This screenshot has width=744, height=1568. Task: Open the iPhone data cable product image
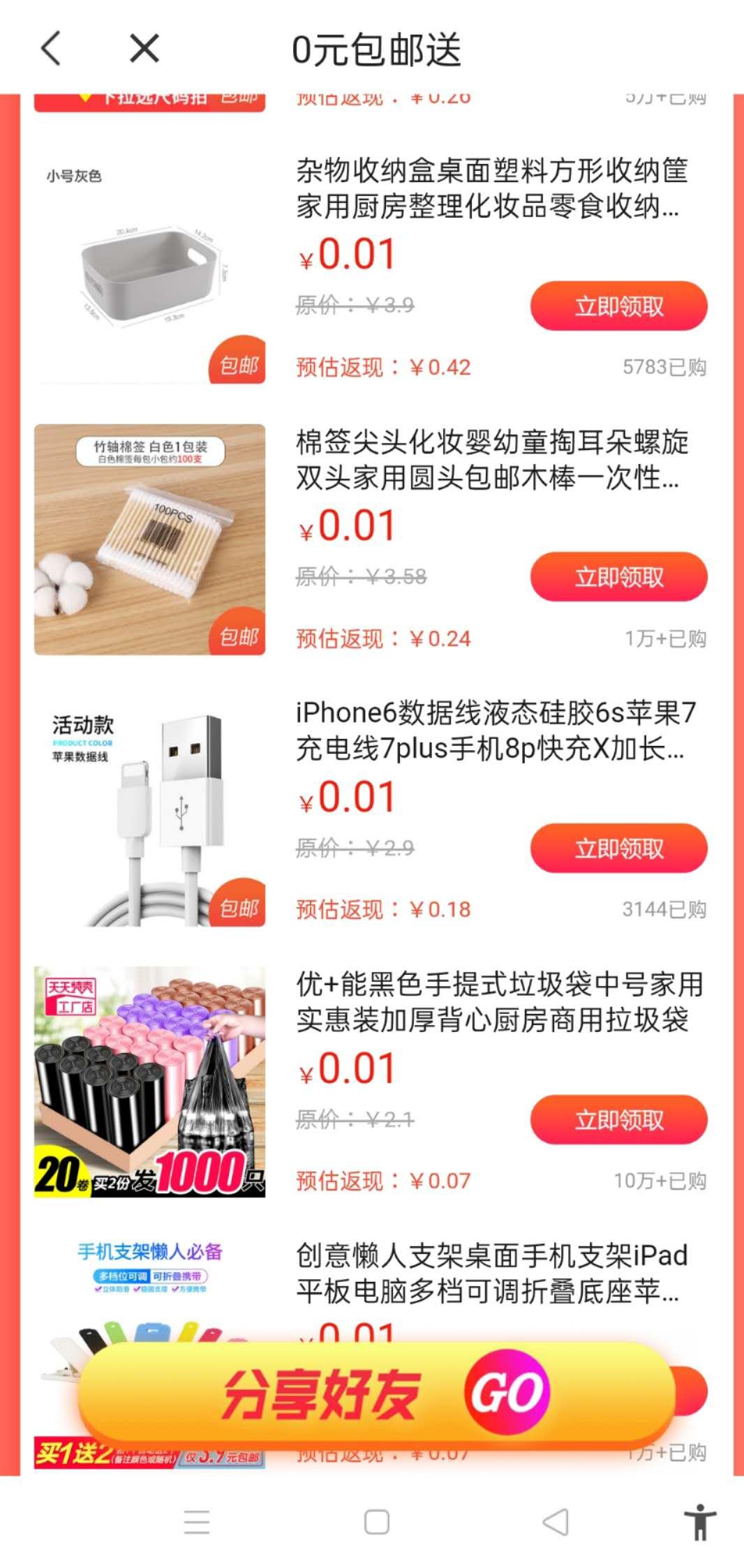[149, 811]
